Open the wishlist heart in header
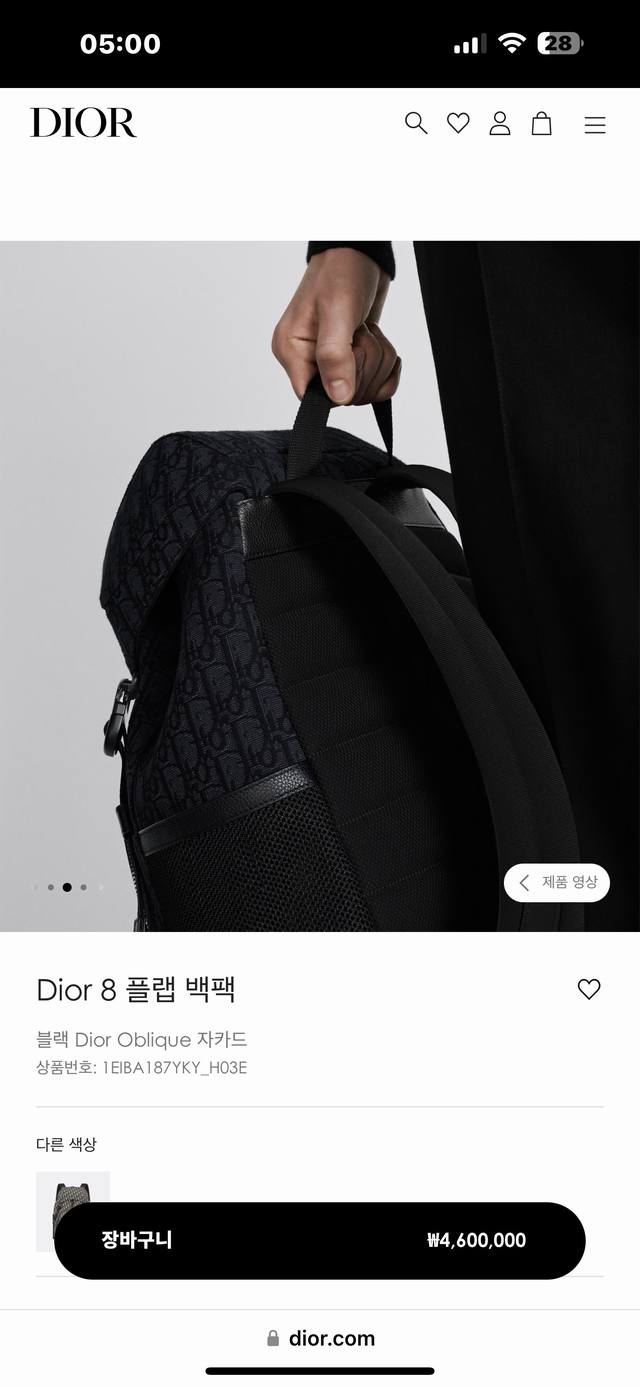 458,123
